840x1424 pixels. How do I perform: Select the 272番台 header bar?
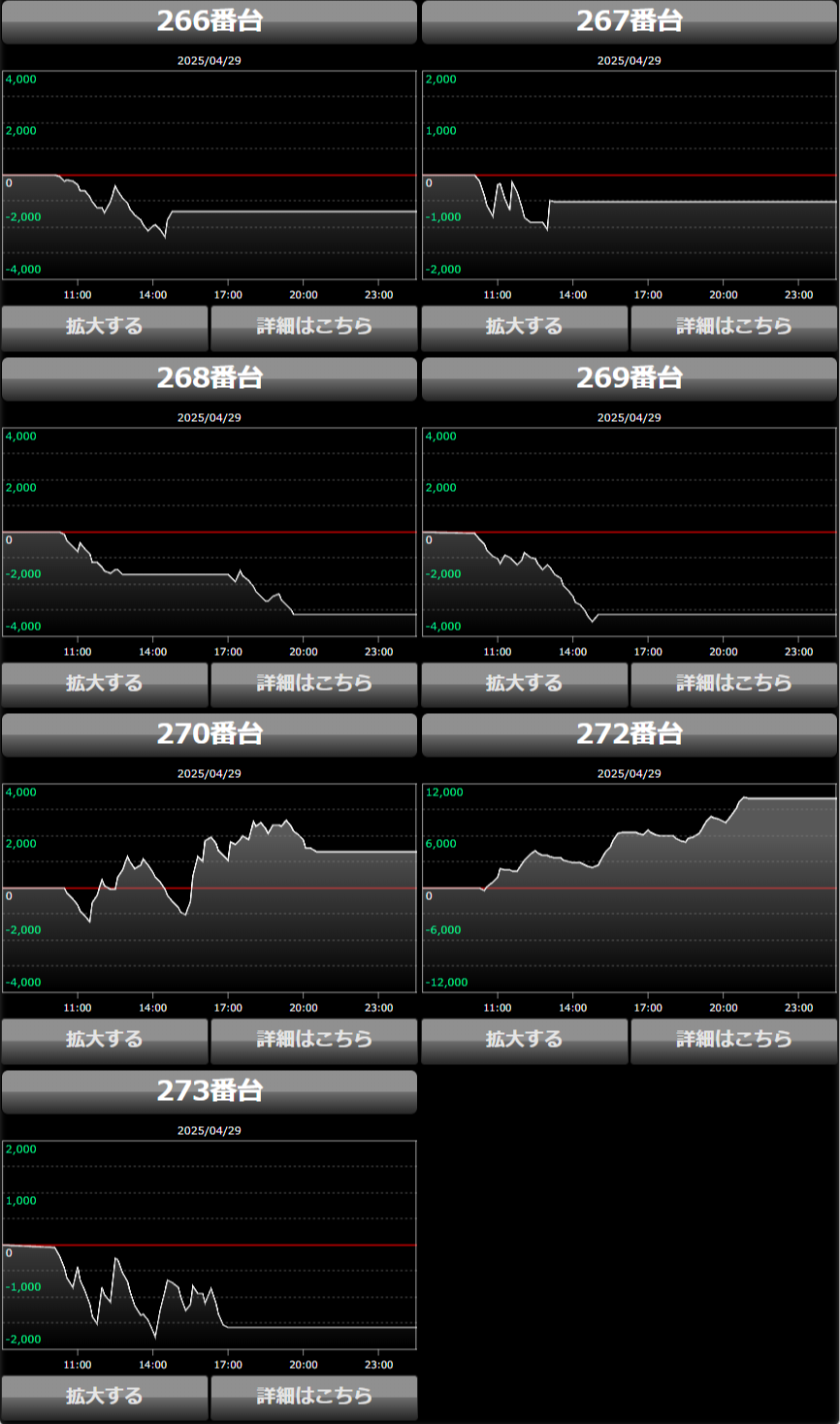pos(630,735)
